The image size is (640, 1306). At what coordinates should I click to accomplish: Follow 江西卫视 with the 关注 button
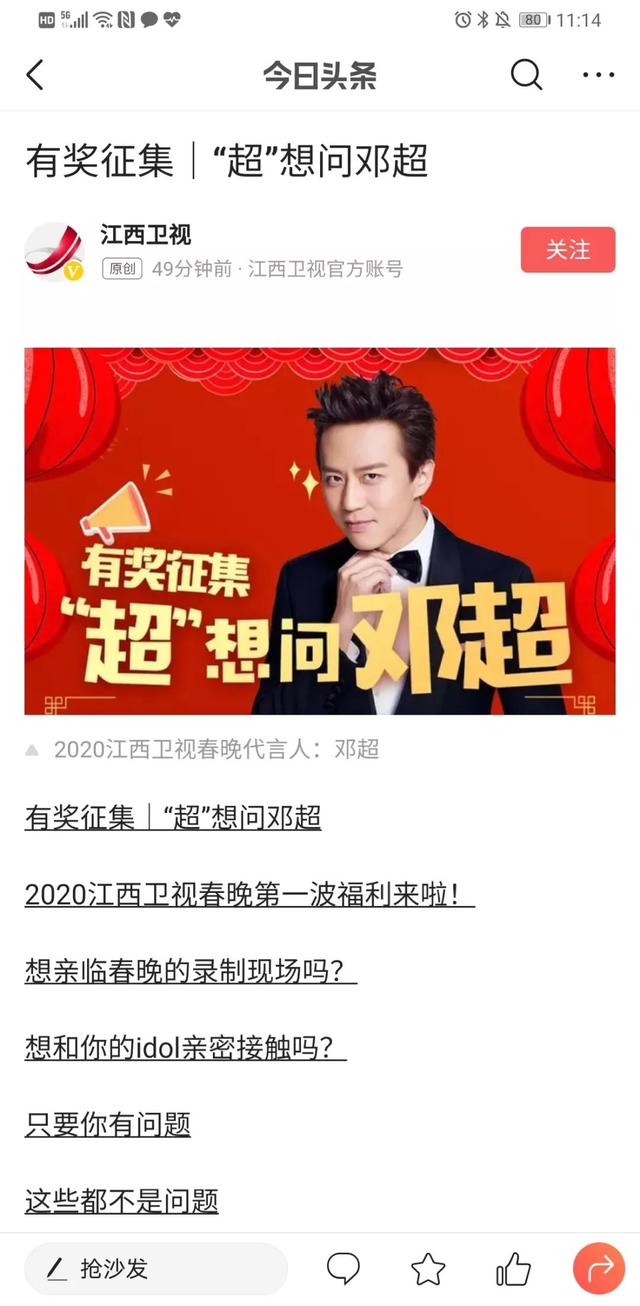[567, 250]
